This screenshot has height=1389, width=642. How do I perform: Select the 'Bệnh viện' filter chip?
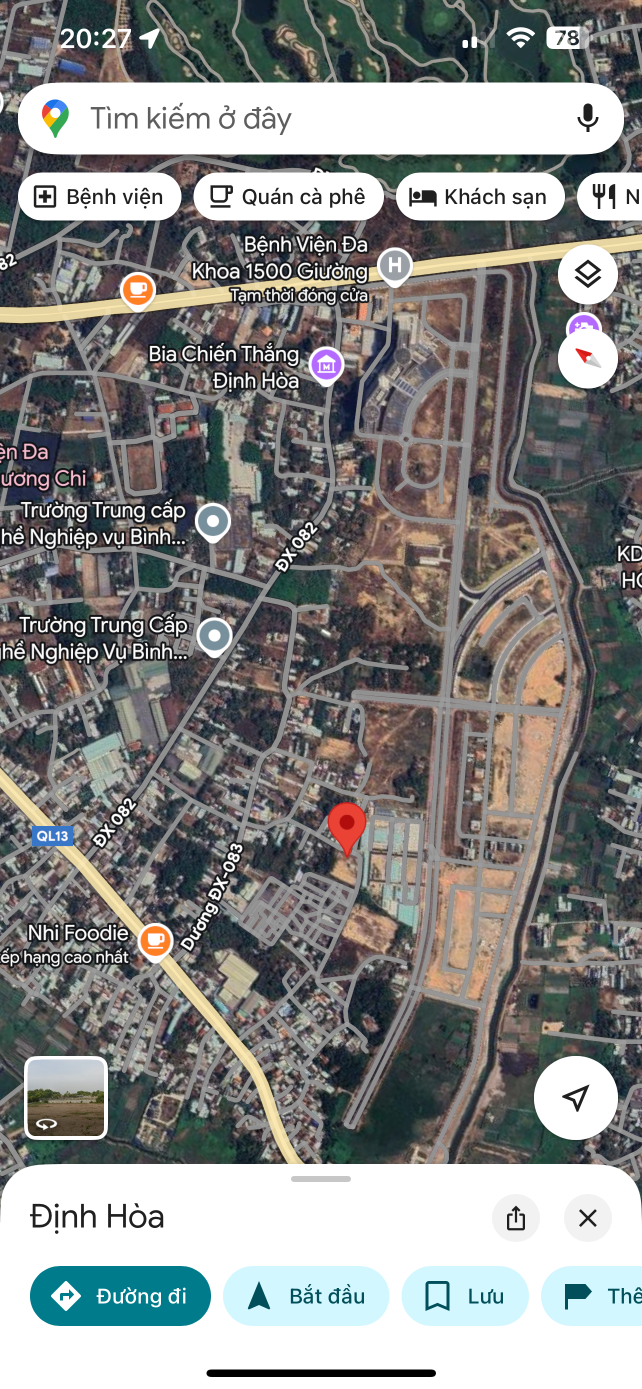point(99,197)
